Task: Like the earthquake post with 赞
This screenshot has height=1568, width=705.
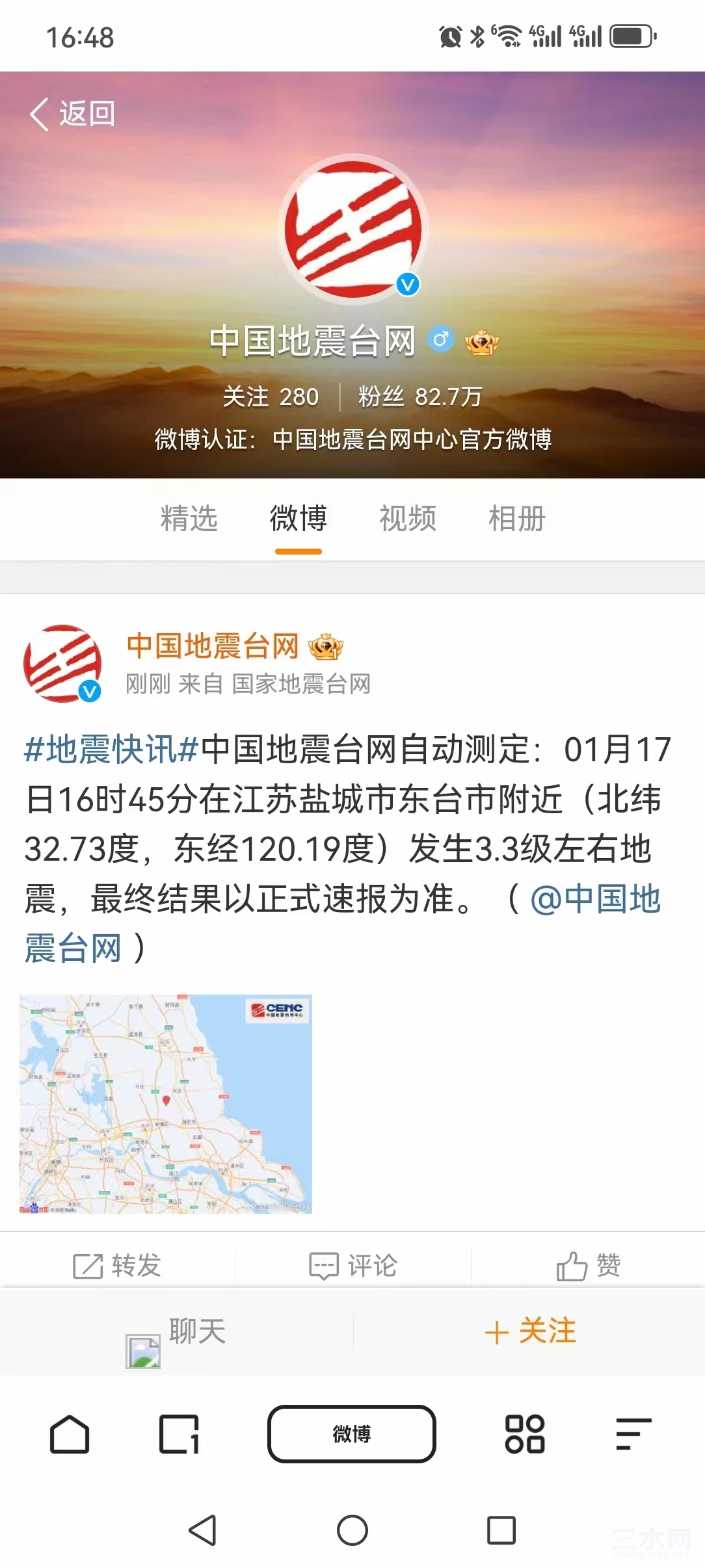Action: tap(589, 1266)
